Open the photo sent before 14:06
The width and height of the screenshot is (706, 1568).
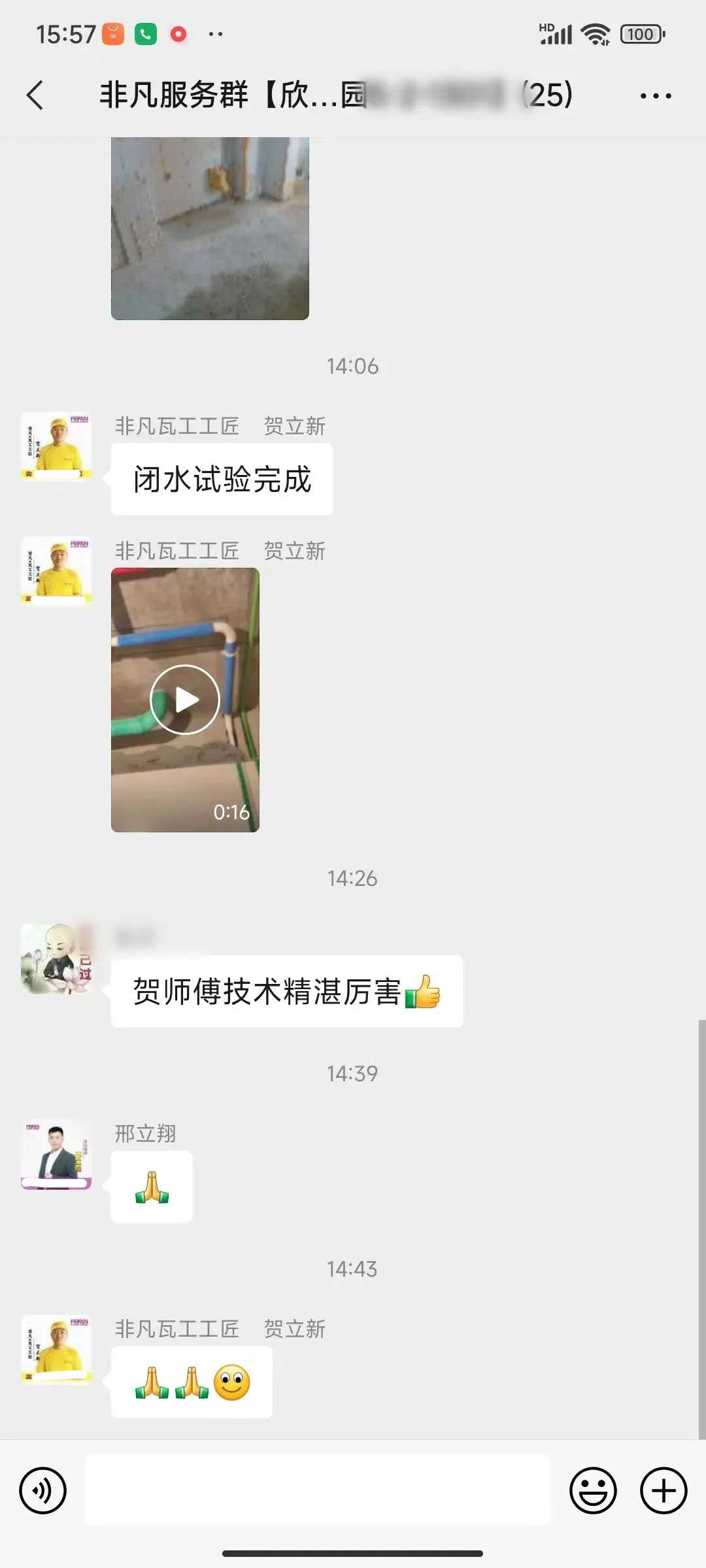(210, 228)
